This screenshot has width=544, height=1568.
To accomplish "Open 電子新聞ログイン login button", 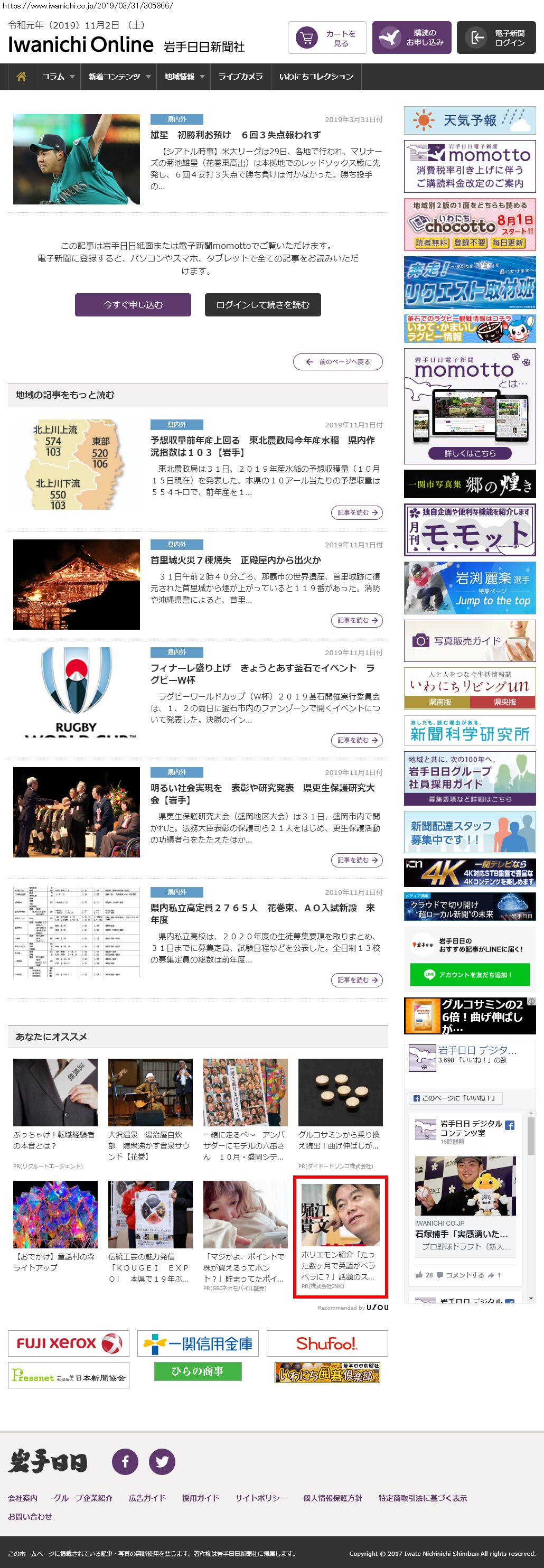I will (x=496, y=39).
